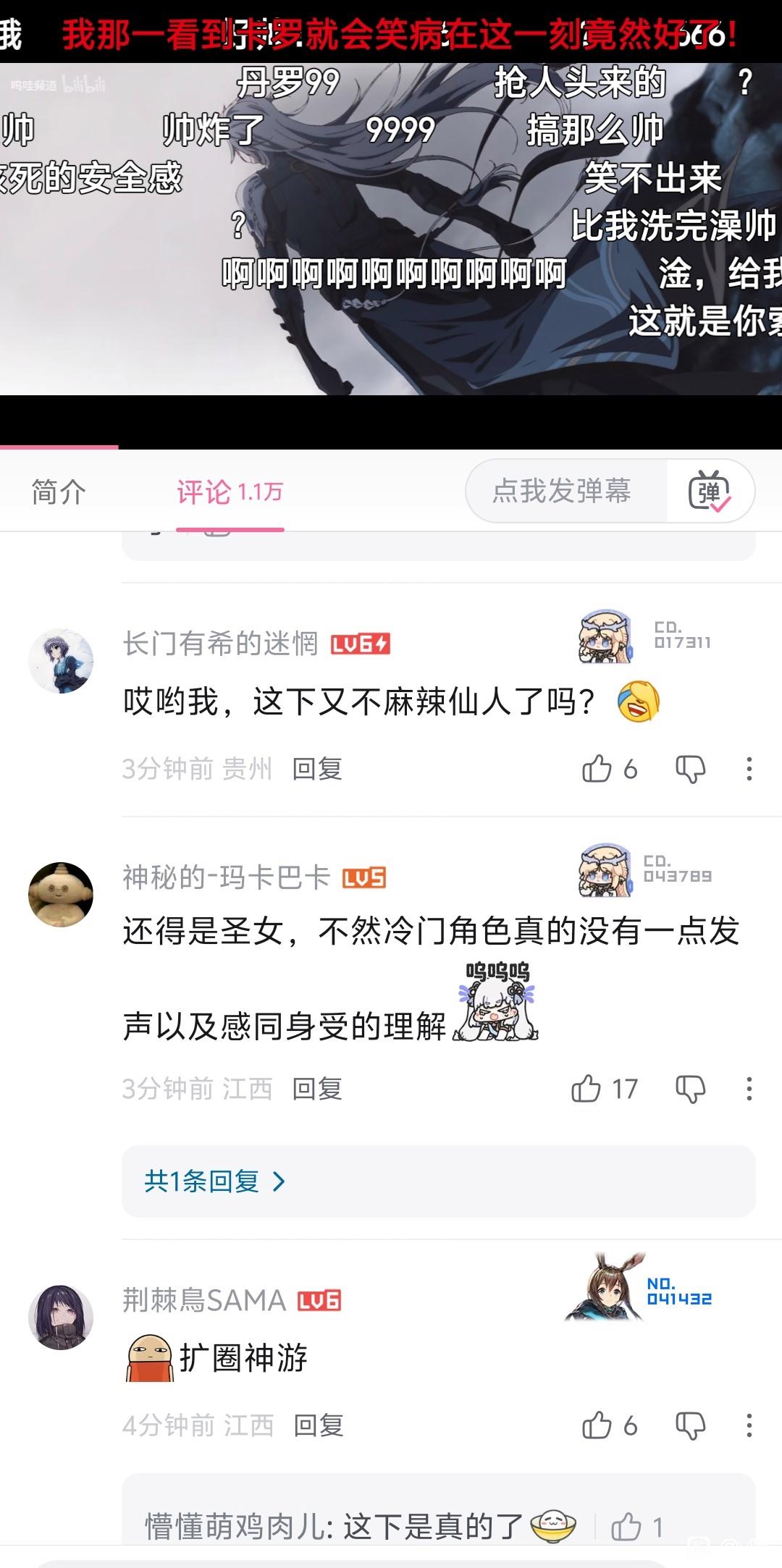Switch to the 简介 tab
Viewport: 782px width, 1568px height.
[59, 492]
